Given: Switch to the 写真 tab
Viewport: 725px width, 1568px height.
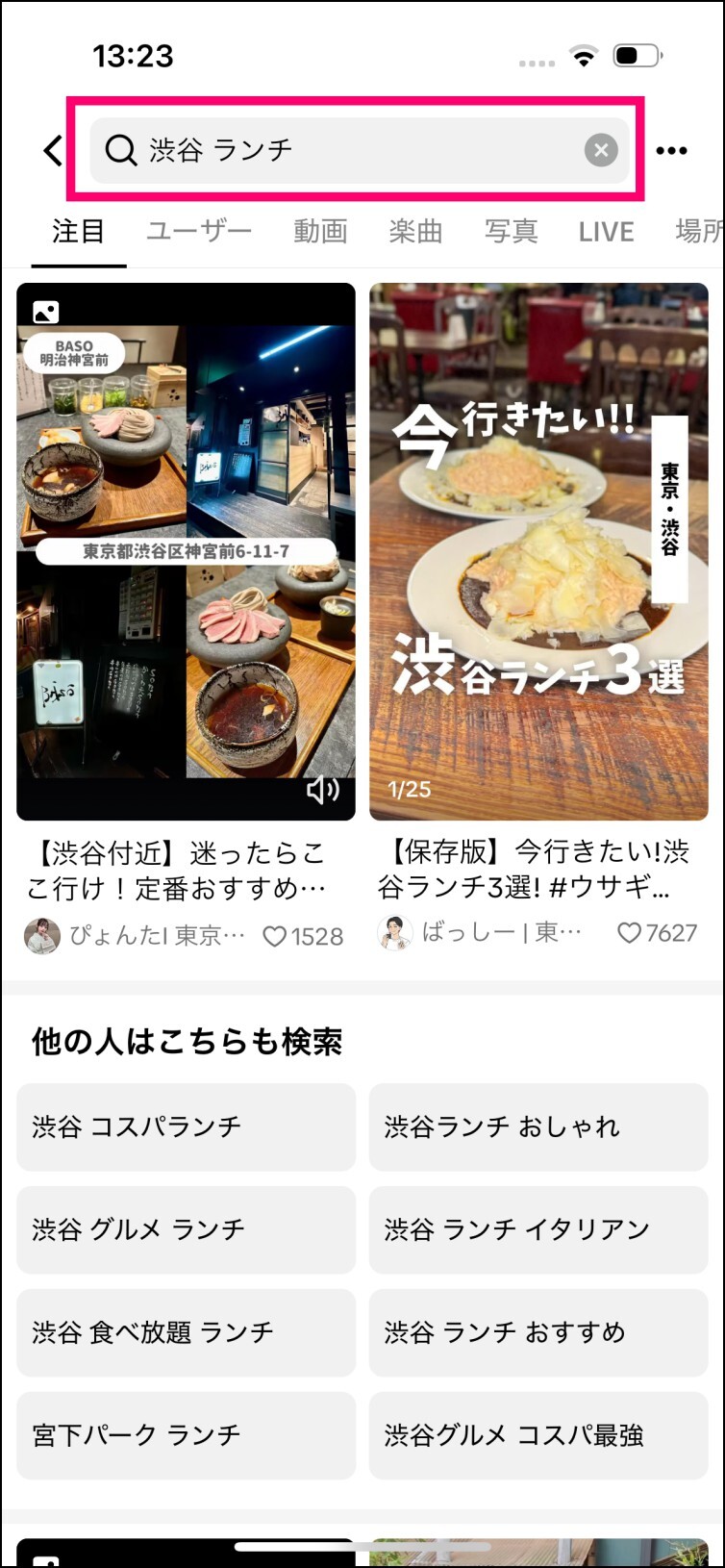Looking at the screenshot, I should (x=511, y=231).
